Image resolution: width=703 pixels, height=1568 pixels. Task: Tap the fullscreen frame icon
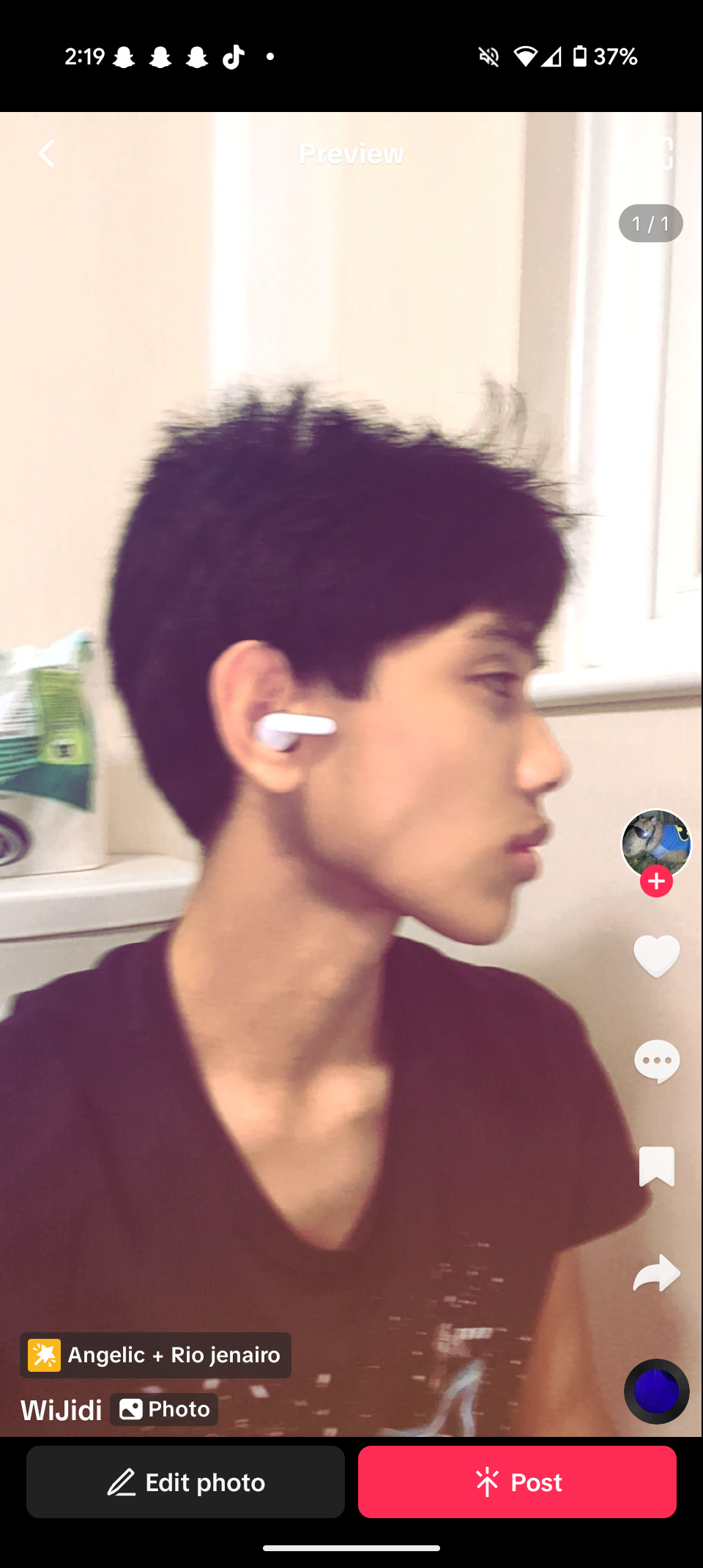655,153
